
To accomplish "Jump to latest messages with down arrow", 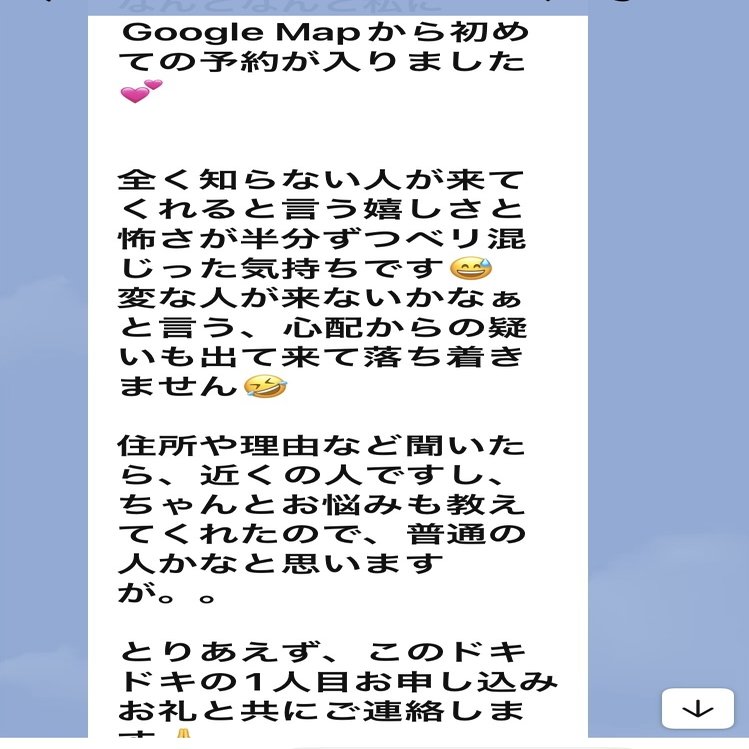I will 697,708.
